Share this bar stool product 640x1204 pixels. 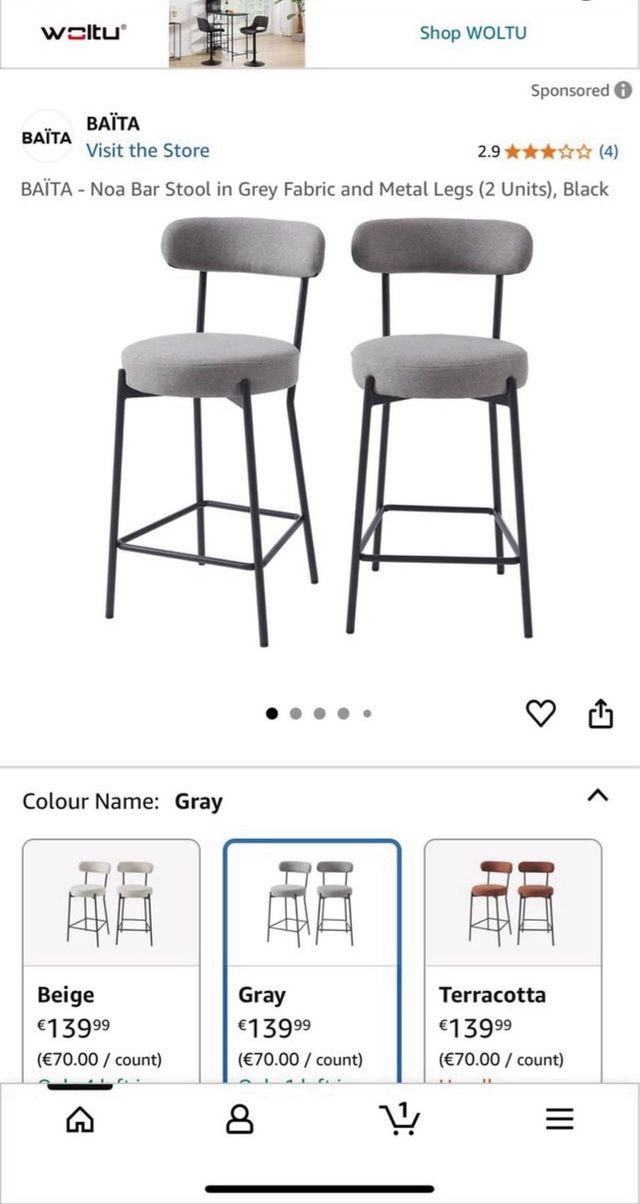[x=600, y=713]
